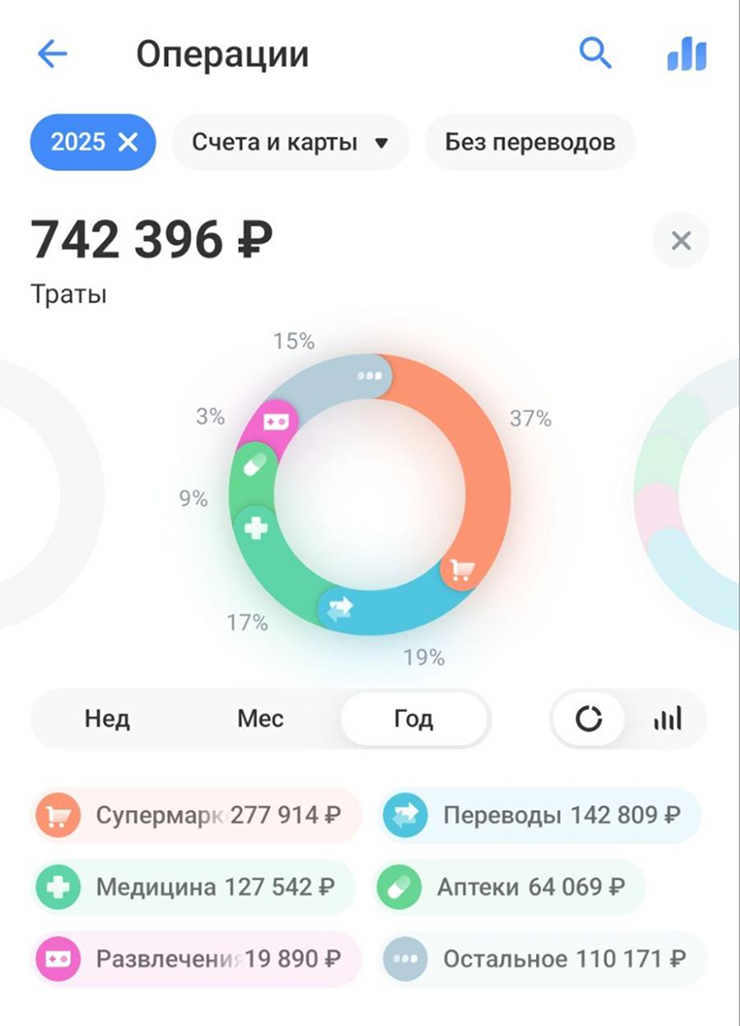Select the Год period
The width and height of the screenshot is (740, 1026).
tap(413, 719)
